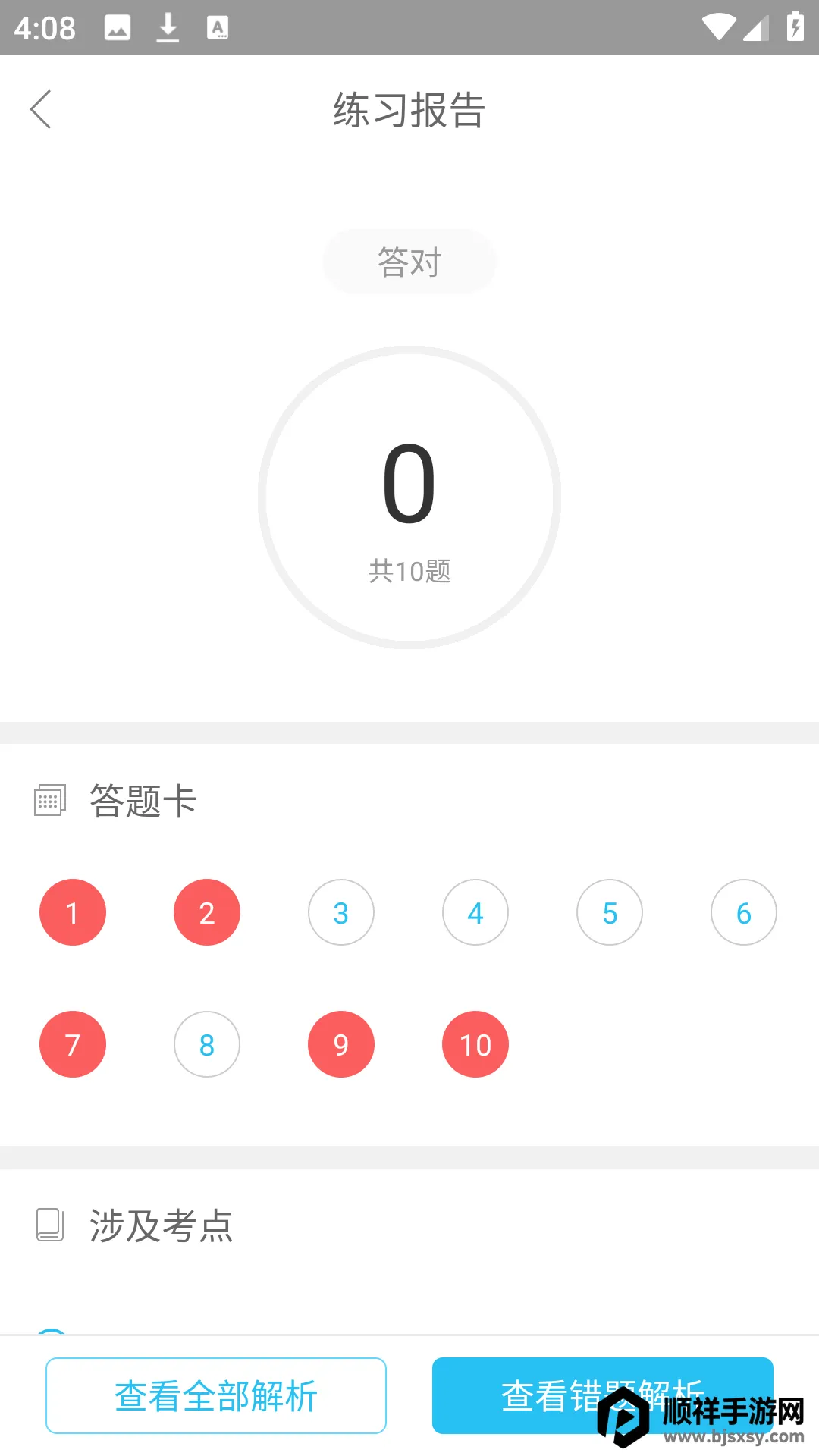Screen dimensions: 819x1456
Task: Open question 4 on the answer card
Action: pyautogui.click(x=475, y=912)
